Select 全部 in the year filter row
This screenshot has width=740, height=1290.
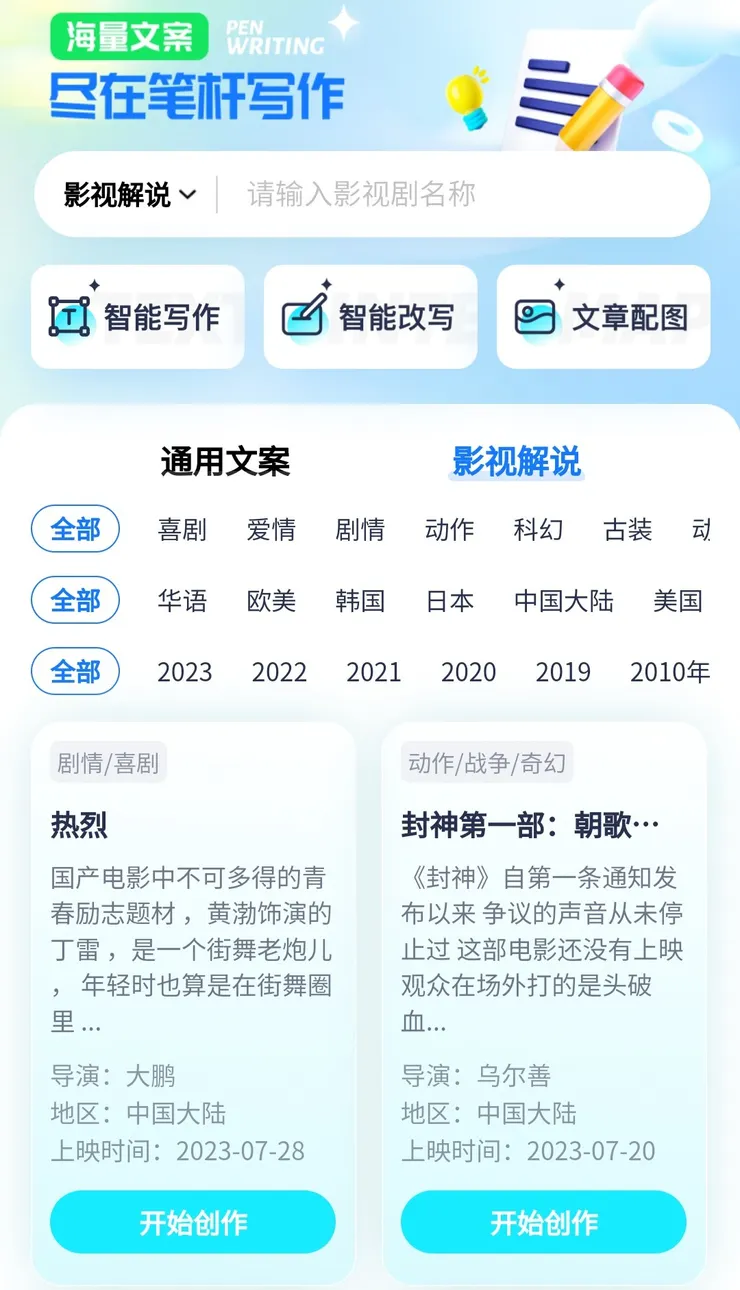75,671
